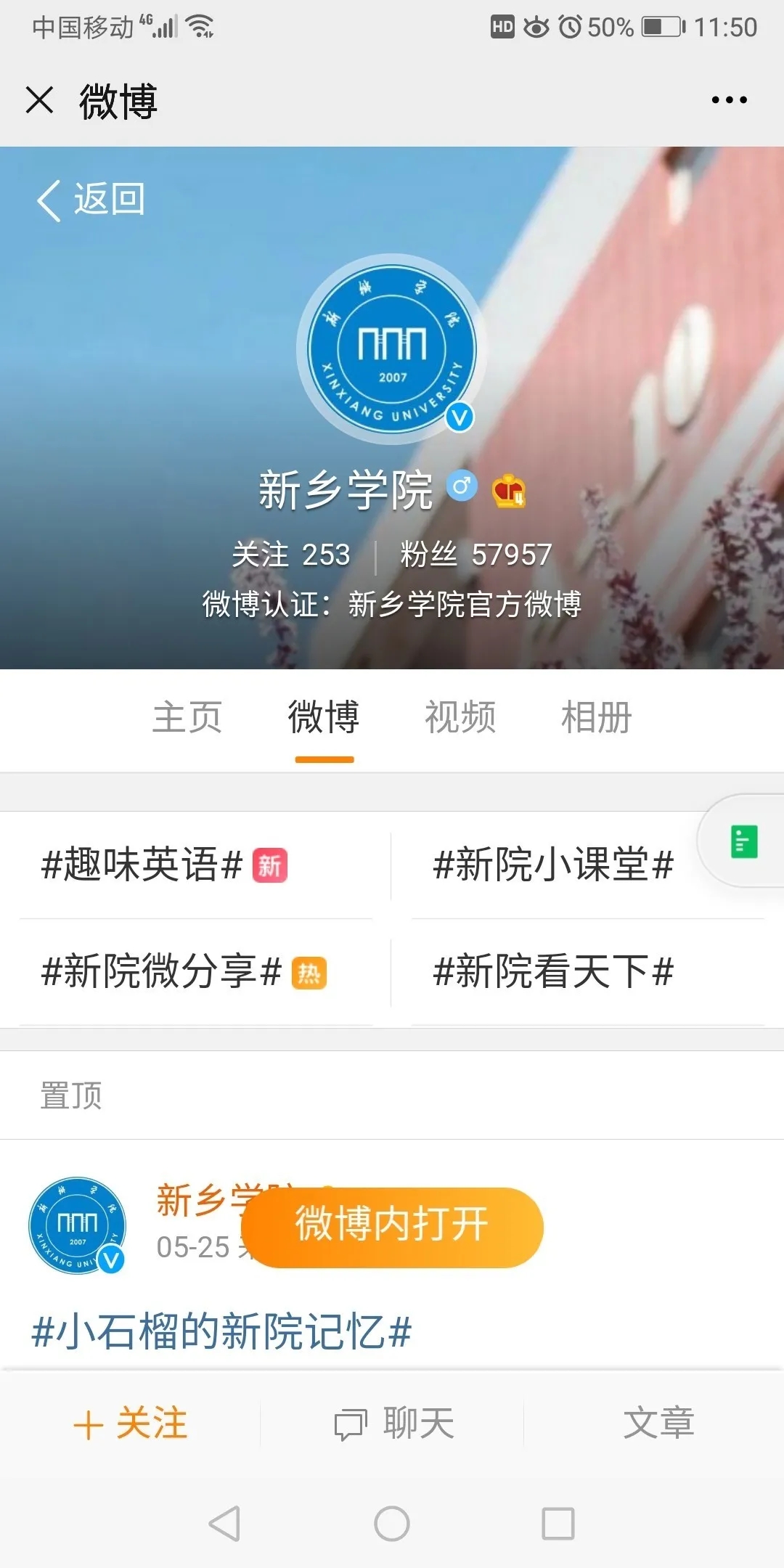Viewport: 784px width, 1568px height.
Task: Open the 文章 section
Action: click(658, 1424)
